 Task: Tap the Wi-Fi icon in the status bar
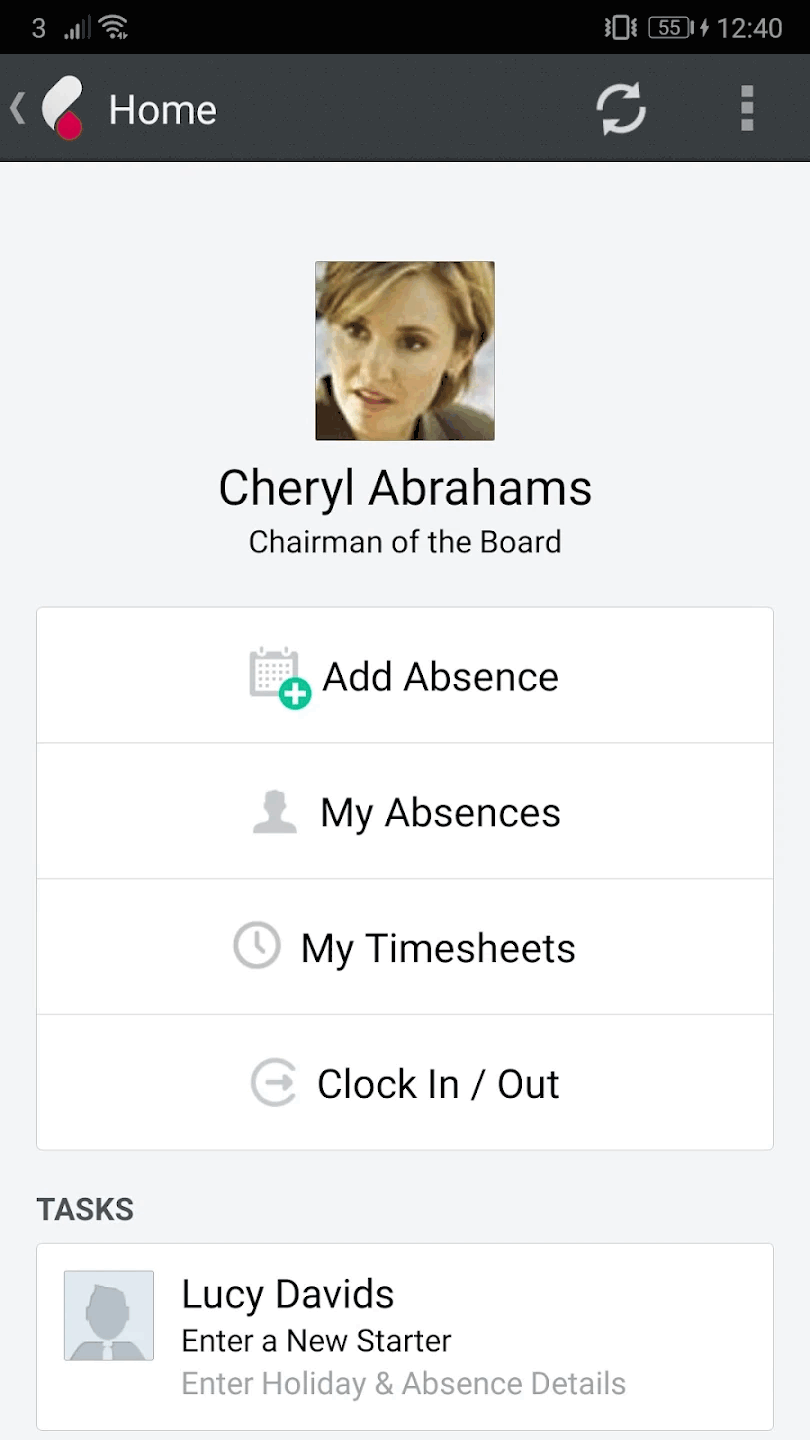point(113,27)
